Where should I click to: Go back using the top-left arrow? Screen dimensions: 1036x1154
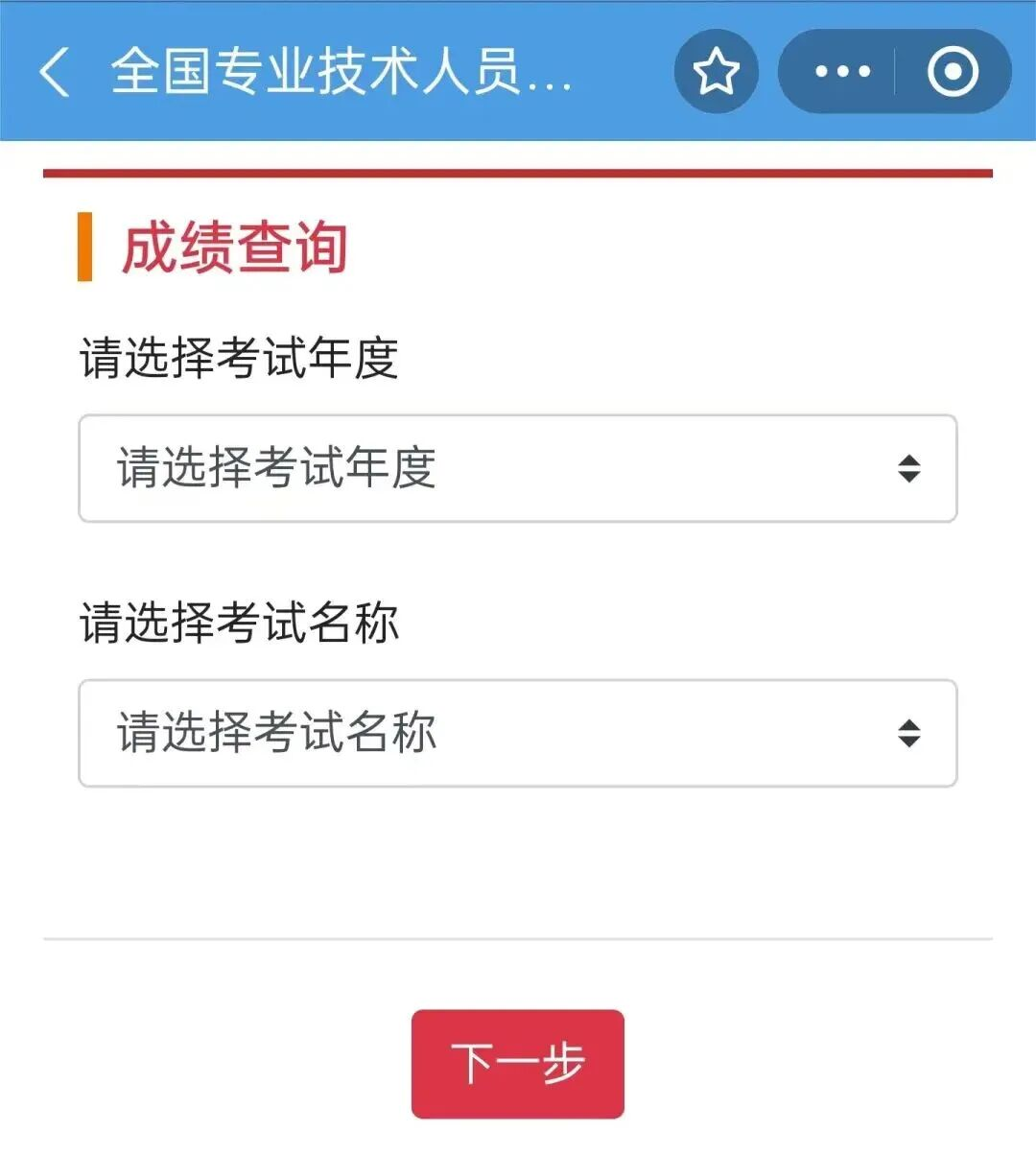(x=55, y=72)
